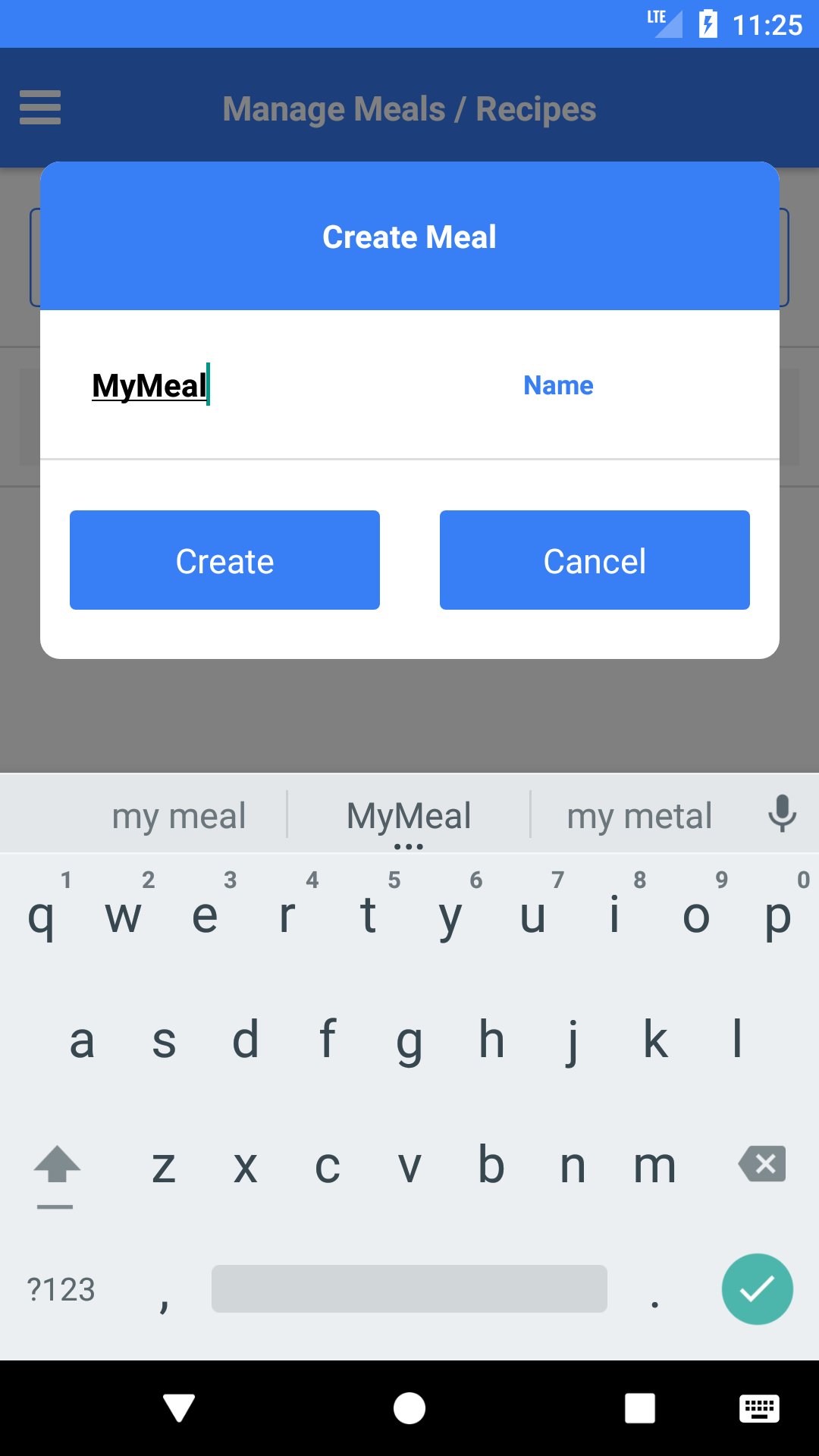
Task: Tap the navigation bar home button
Action: click(x=409, y=1408)
